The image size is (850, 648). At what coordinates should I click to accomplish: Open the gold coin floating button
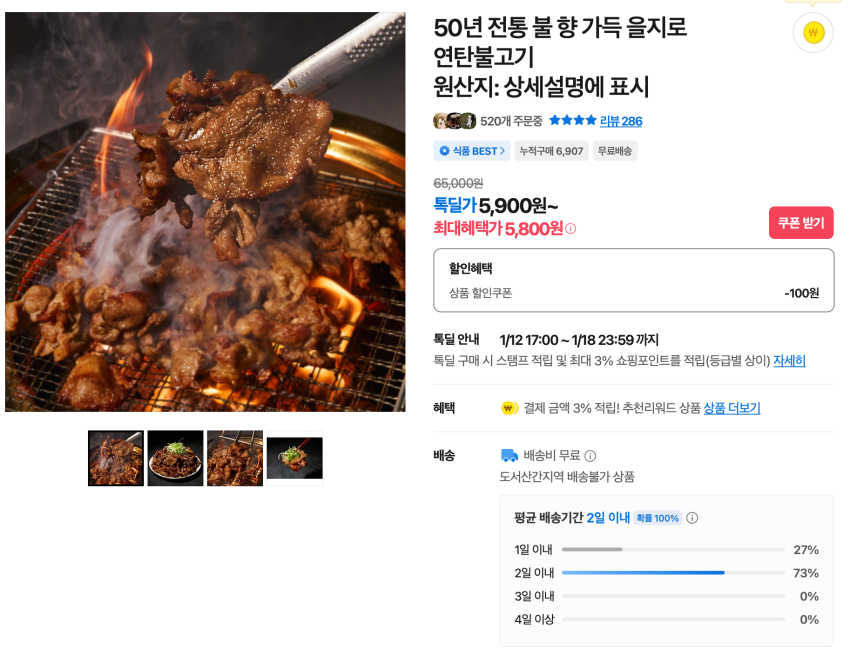tap(813, 32)
